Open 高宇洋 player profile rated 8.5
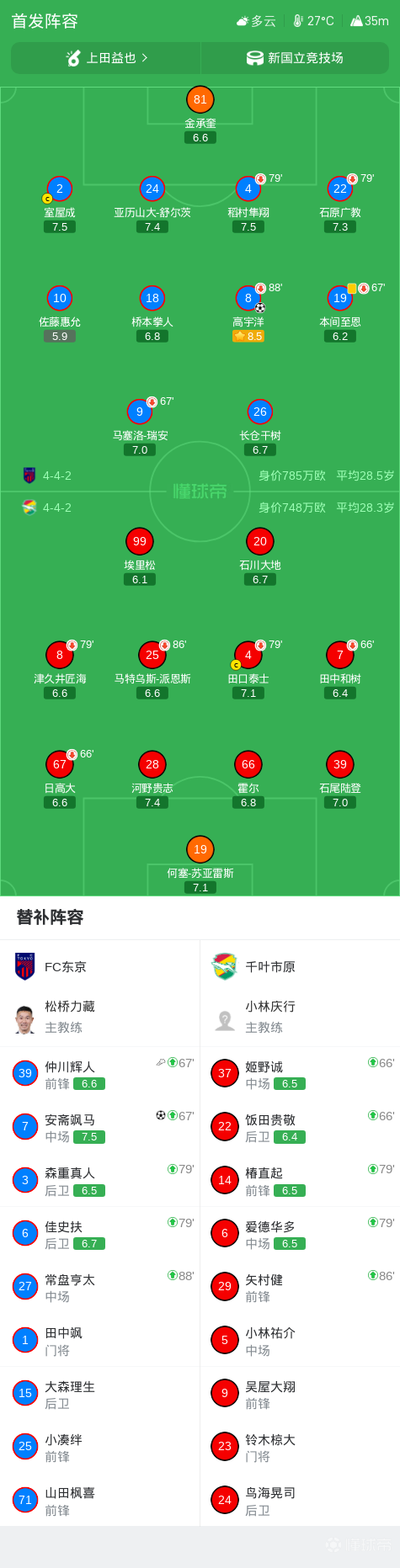Screen dimensions: 400x1568 click(x=248, y=314)
